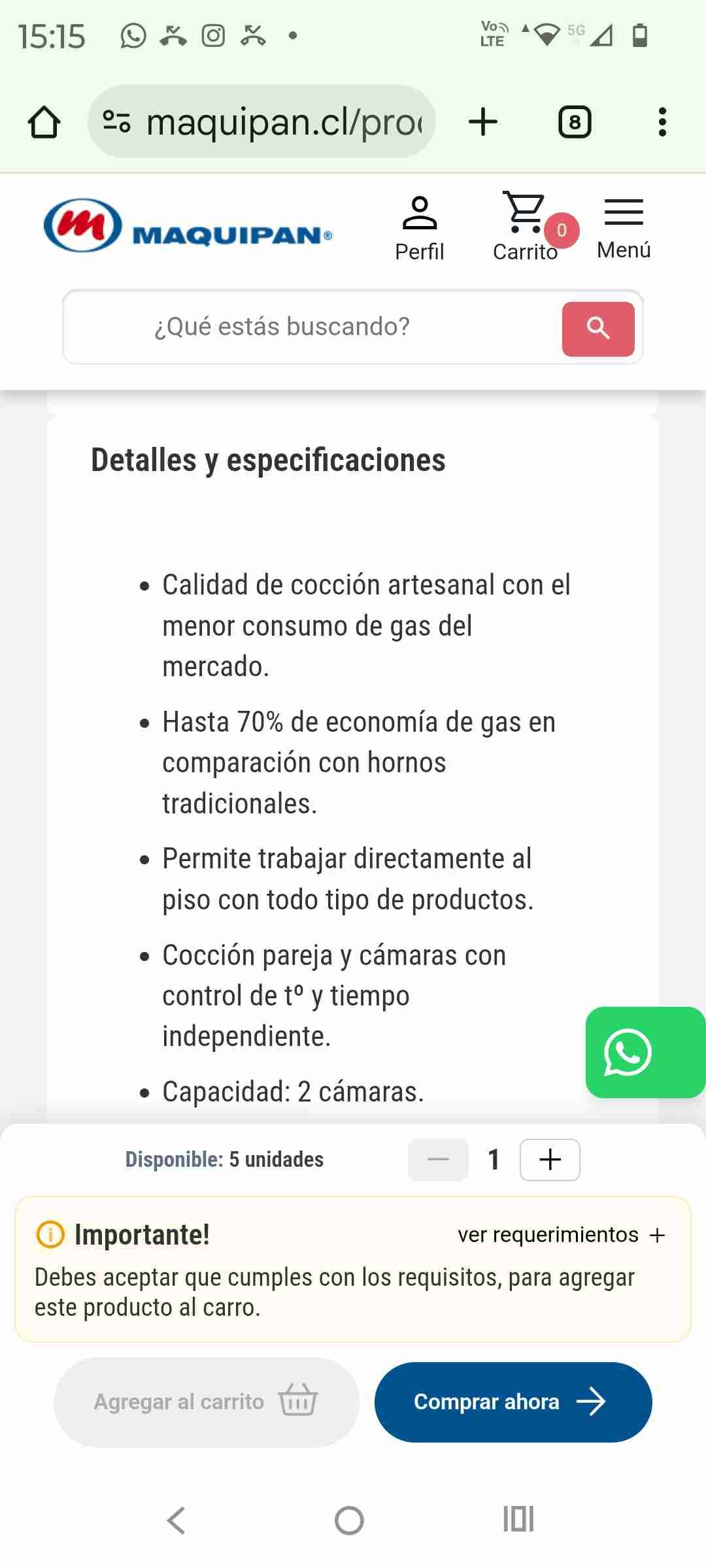The height and width of the screenshot is (1568, 706).
Task: Open a new browser tab with the plus
Action: [x=483, y=121]
